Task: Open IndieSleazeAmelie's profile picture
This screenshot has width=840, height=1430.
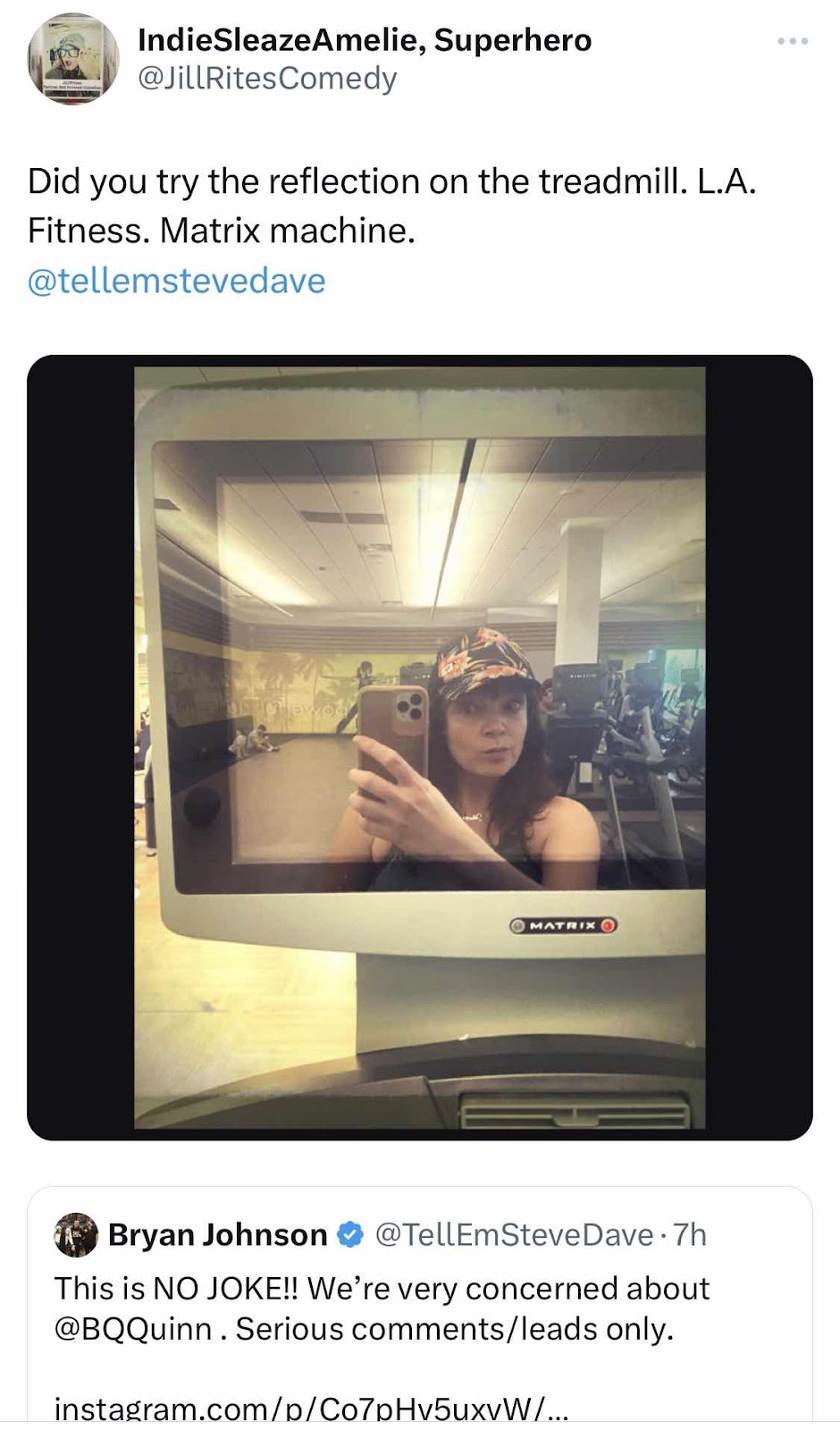Action: pyautogui.click(x=73, y=59)
